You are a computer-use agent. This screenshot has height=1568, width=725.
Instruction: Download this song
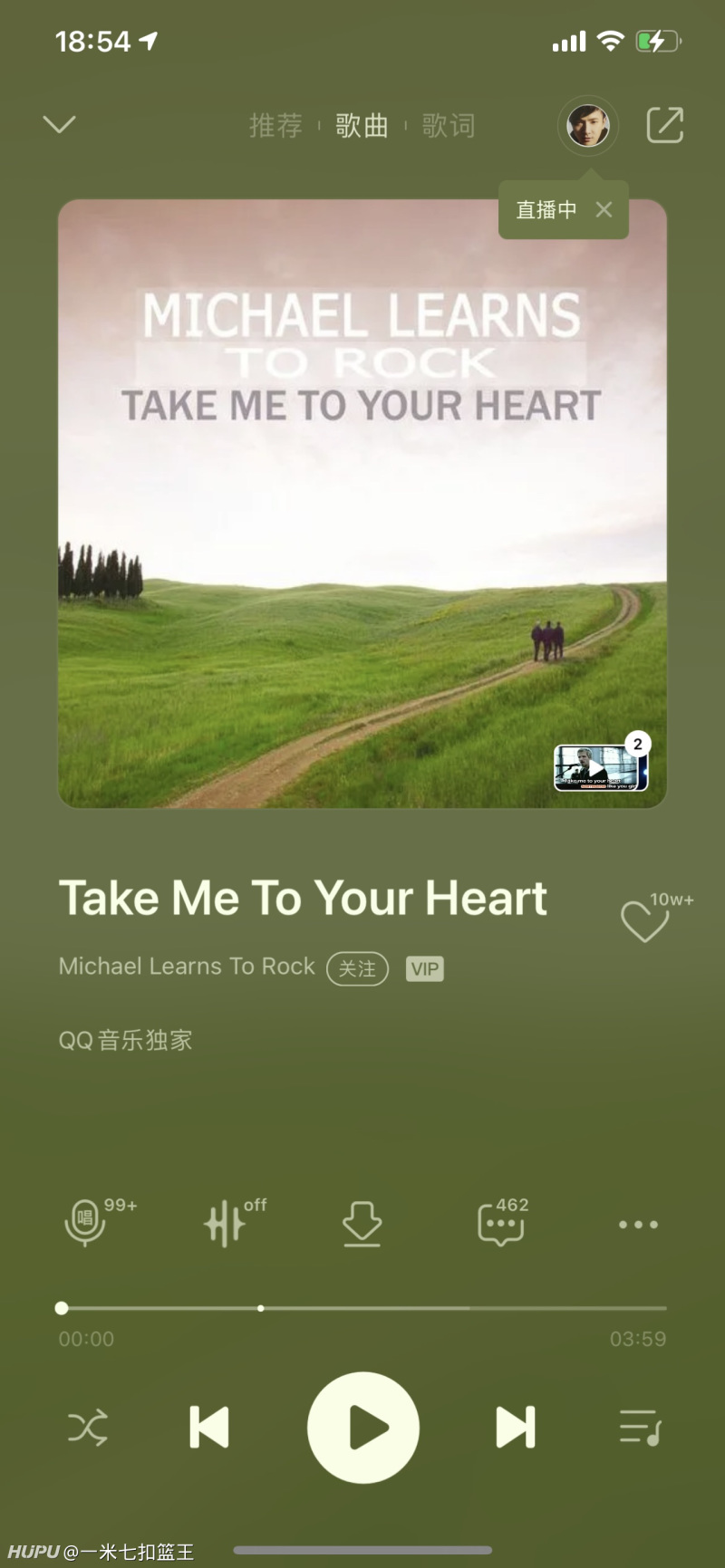362,1224
